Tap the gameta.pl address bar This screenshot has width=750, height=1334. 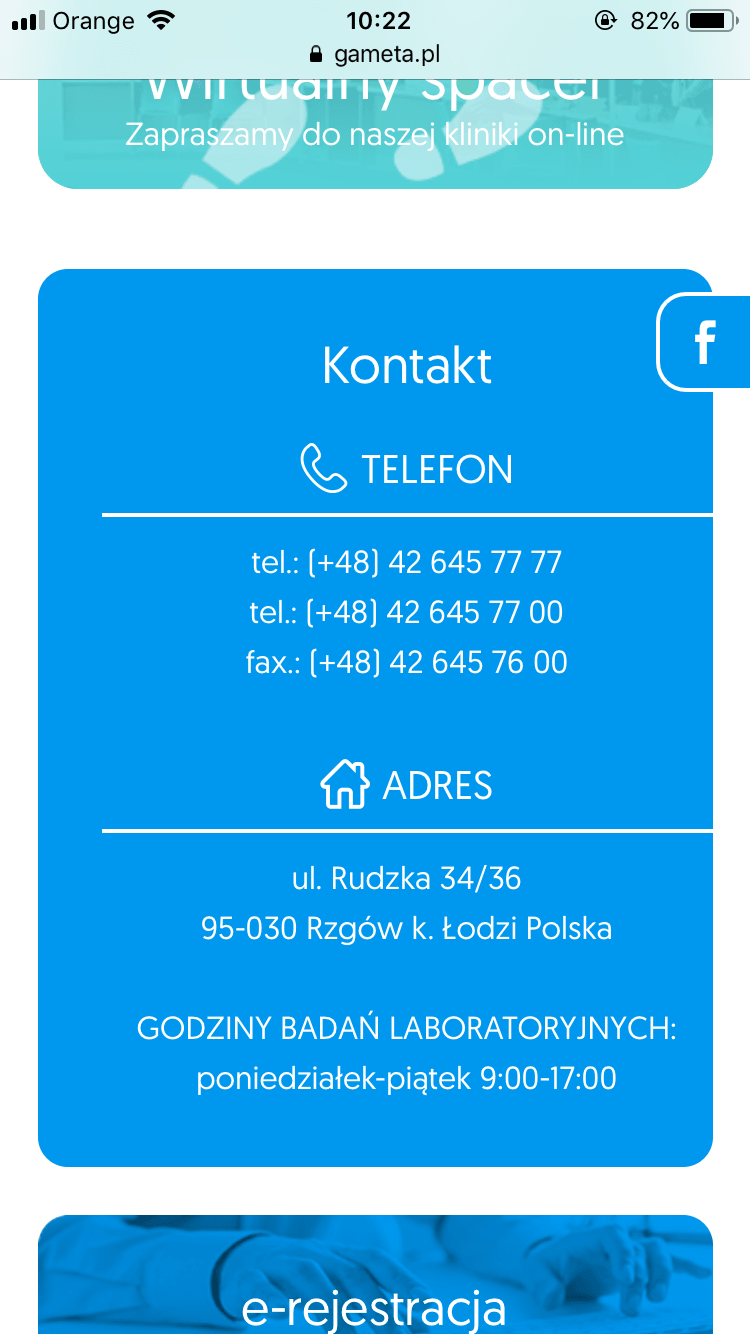pos(375,54)
